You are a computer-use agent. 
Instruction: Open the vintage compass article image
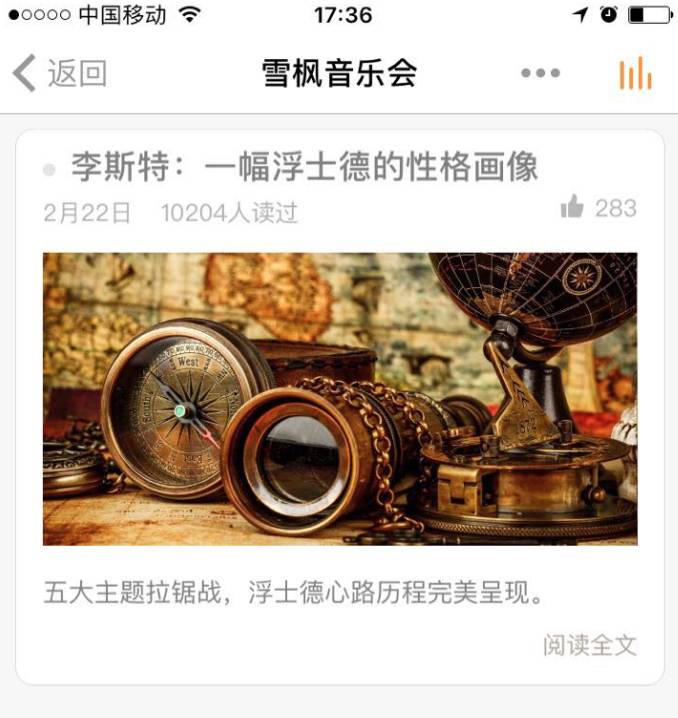[x=339, y=398]
